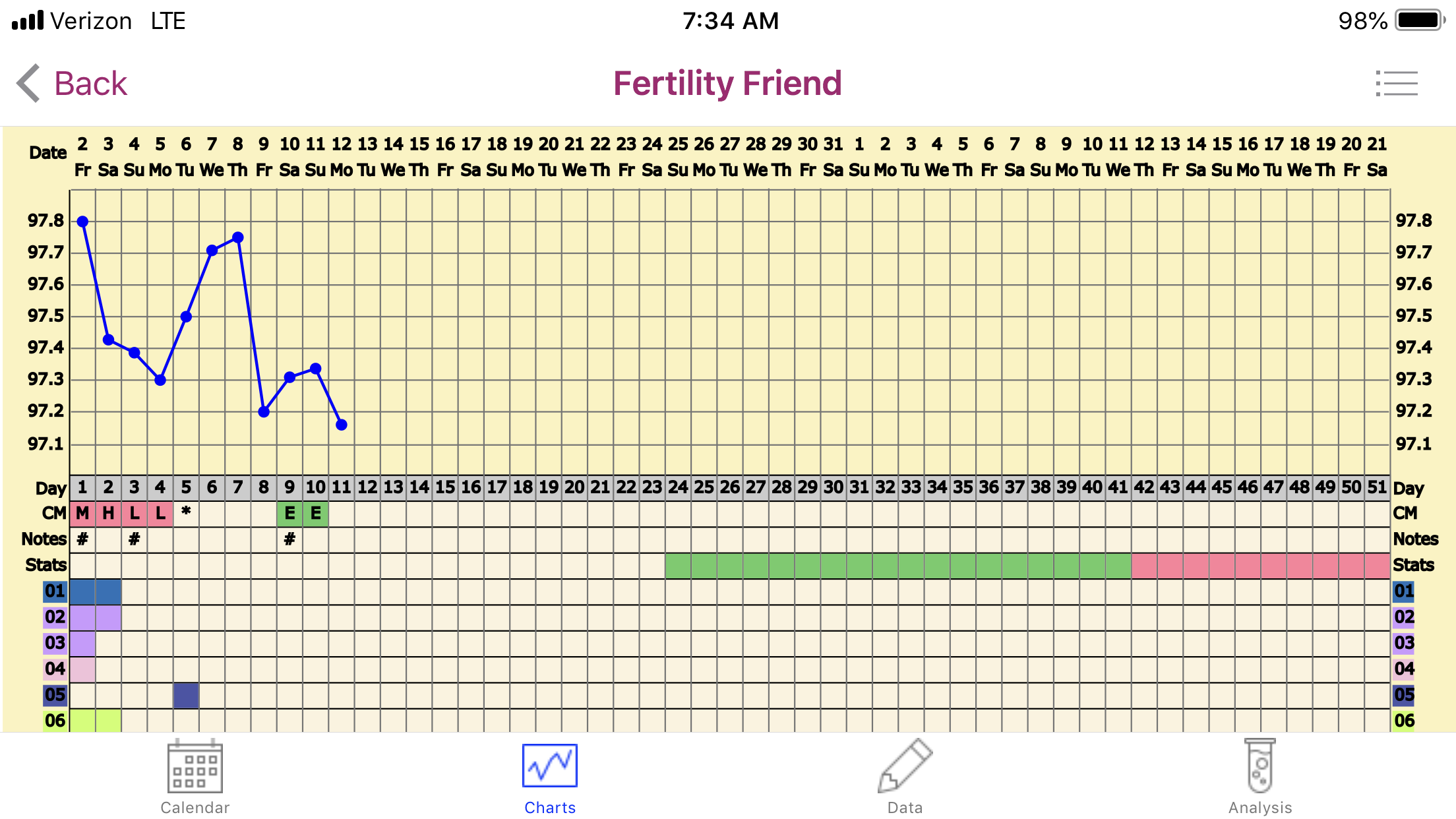
Task: Switch to the Calendar tab
Action: tap(195, 777)
